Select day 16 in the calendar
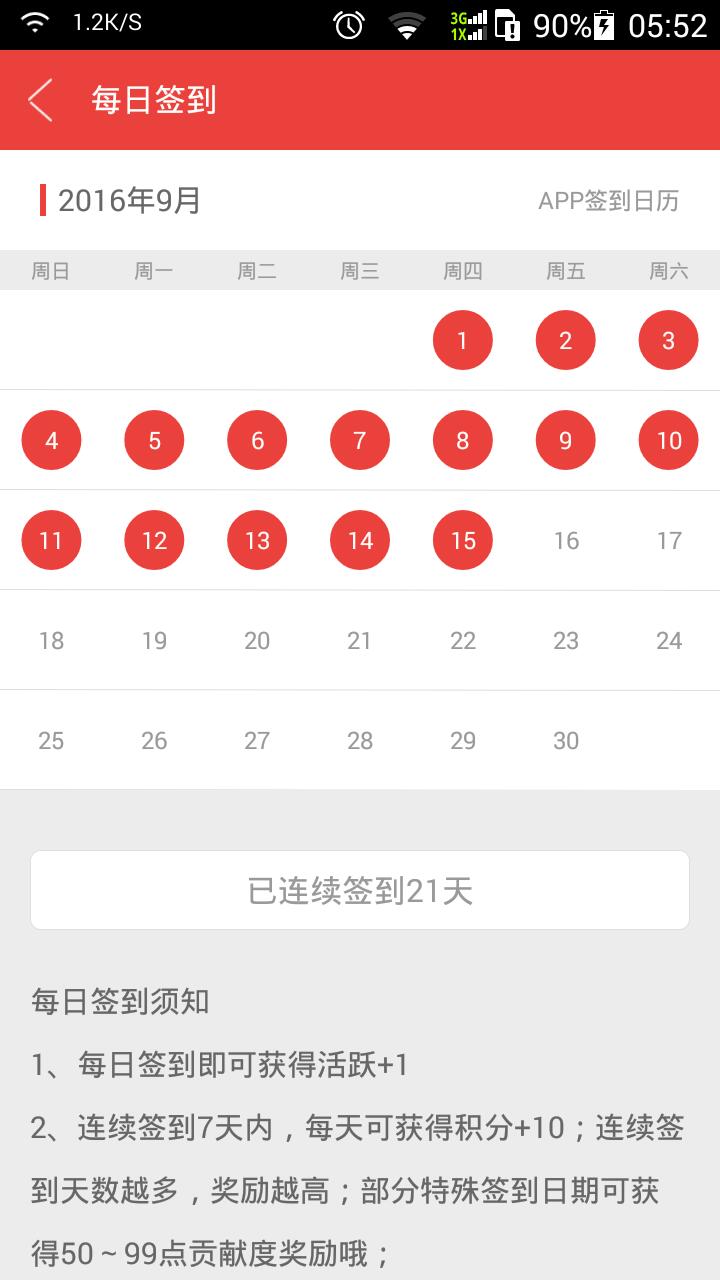 (566, 541)
